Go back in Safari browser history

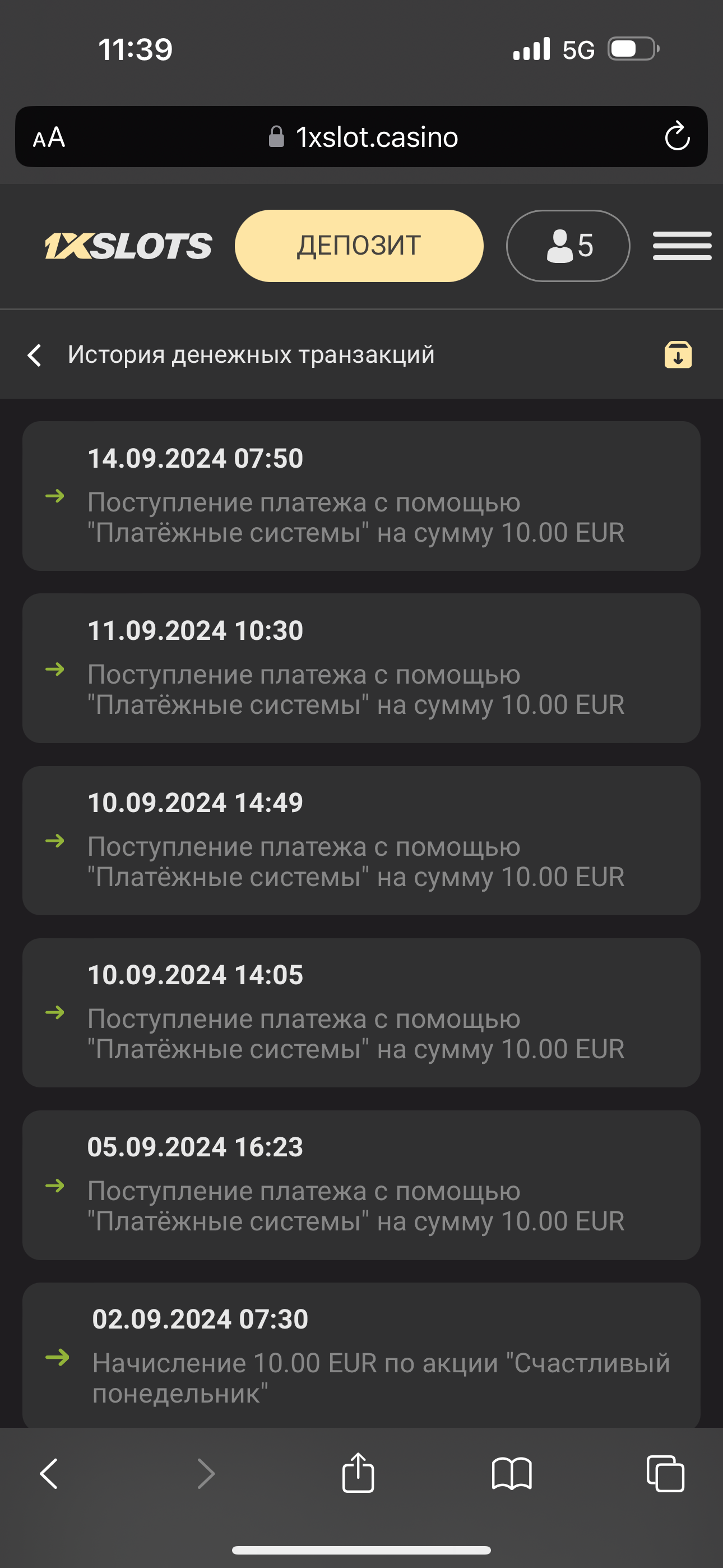pyautogui.click(x=49, y=1474)
